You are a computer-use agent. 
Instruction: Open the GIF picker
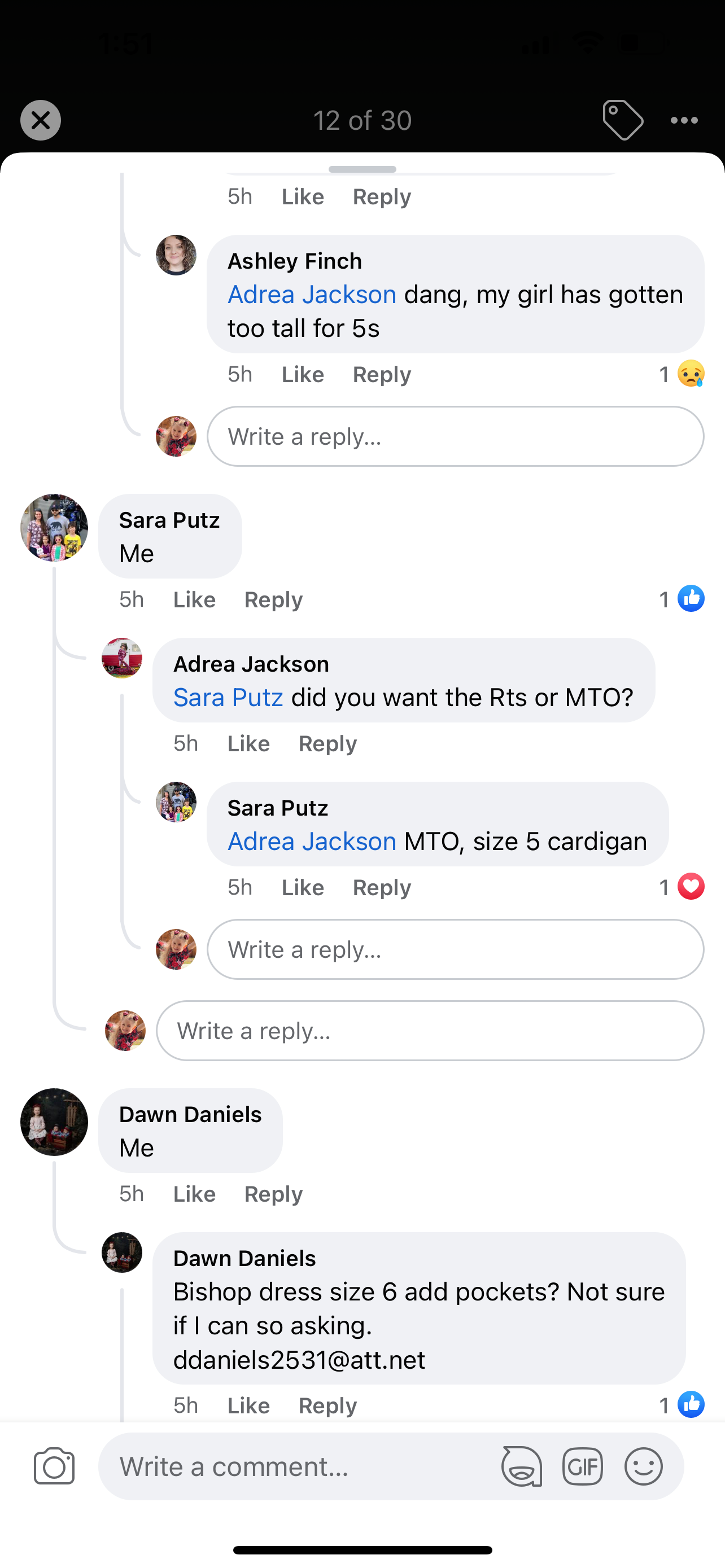(x=583, y=1466)
